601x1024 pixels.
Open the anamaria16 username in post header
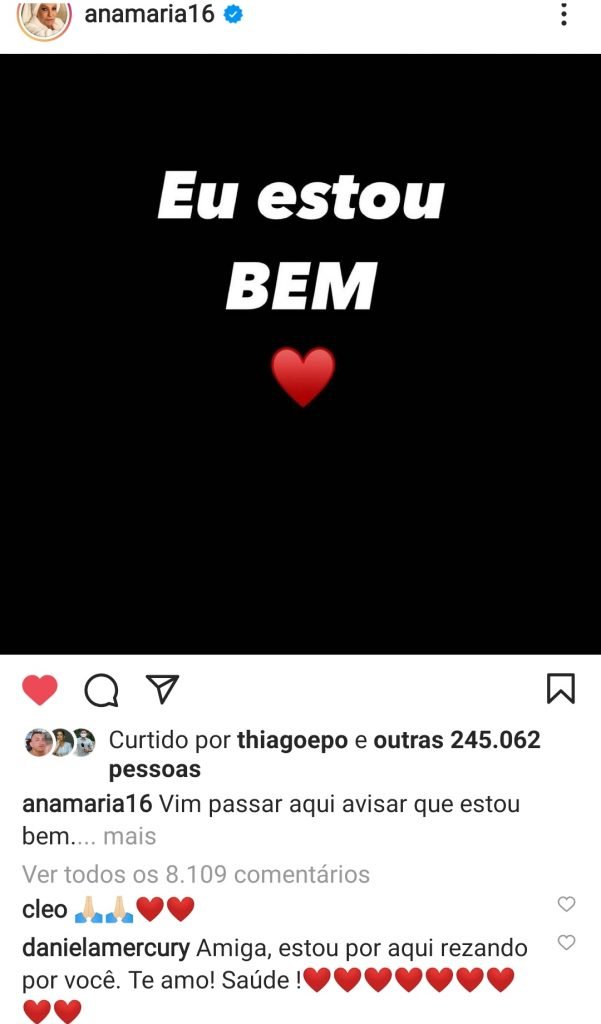(x=149, y=15)
